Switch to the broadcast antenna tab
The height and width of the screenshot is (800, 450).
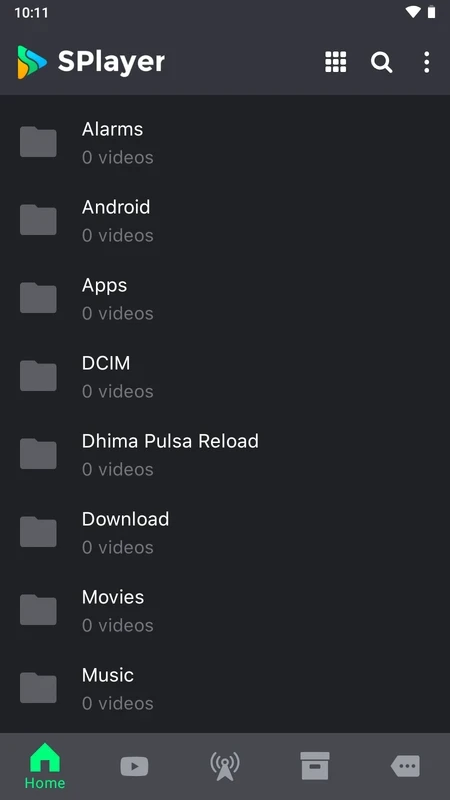224,766
